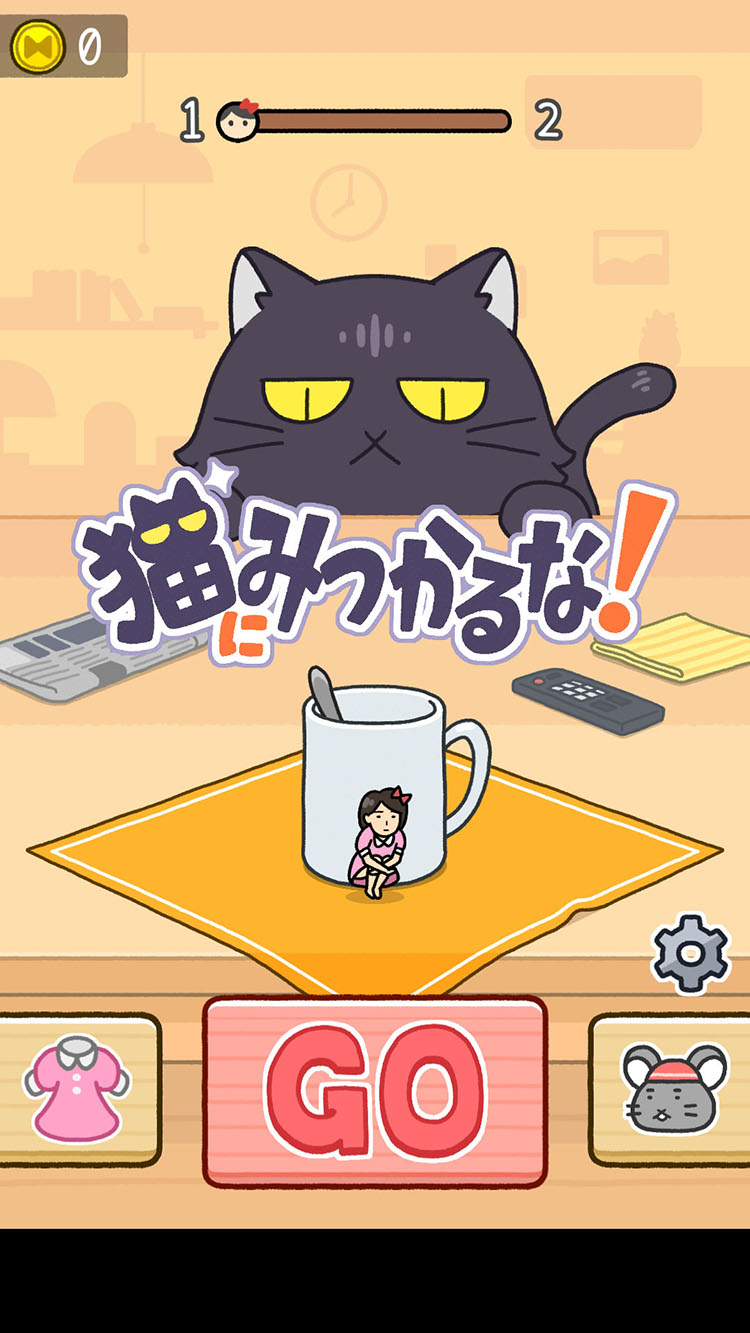Open the settings gear icon

tap(691, 953)
